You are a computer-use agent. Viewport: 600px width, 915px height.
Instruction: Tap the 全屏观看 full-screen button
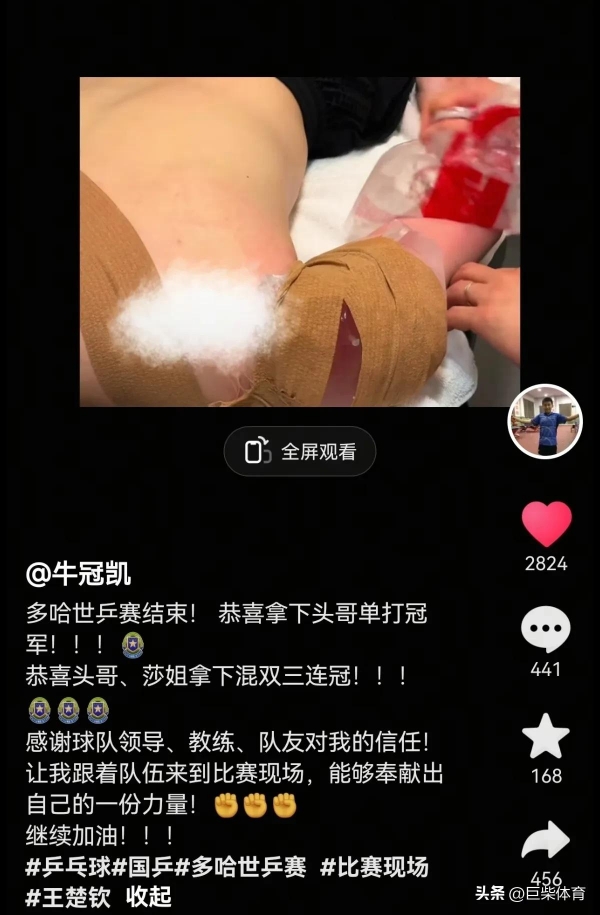[300, 452]
